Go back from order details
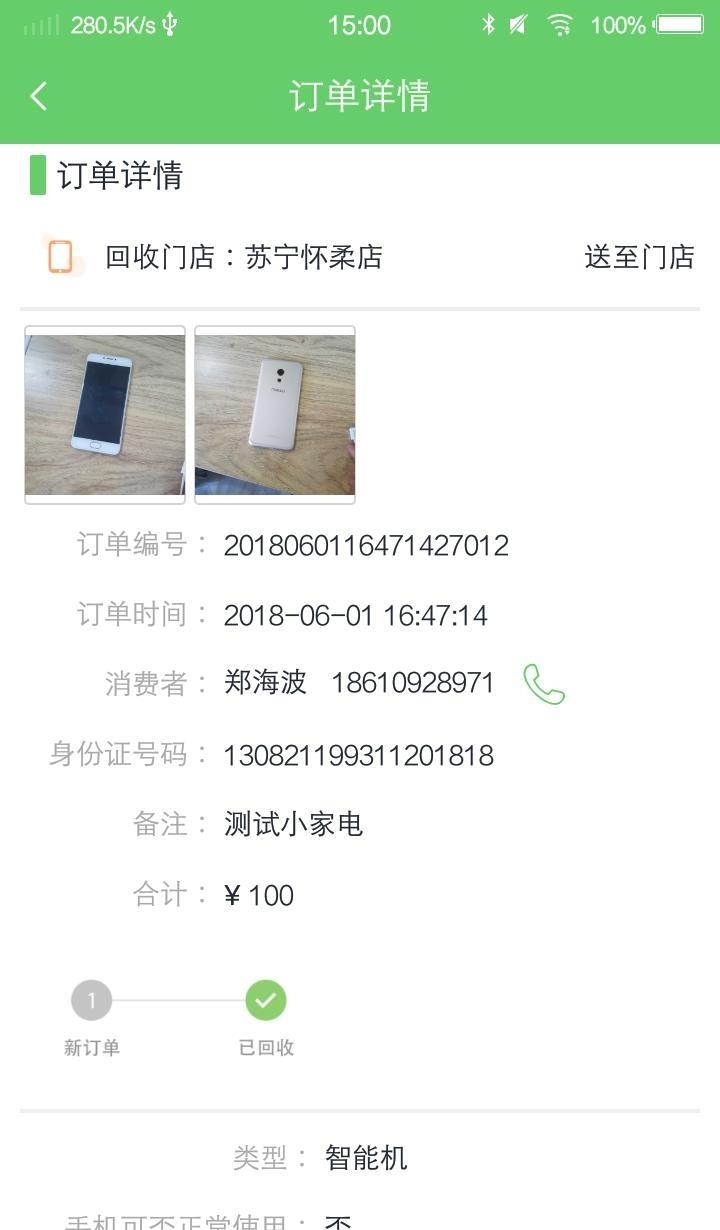The height and width of the screenshot is (1230, 720). click(39, 96)
